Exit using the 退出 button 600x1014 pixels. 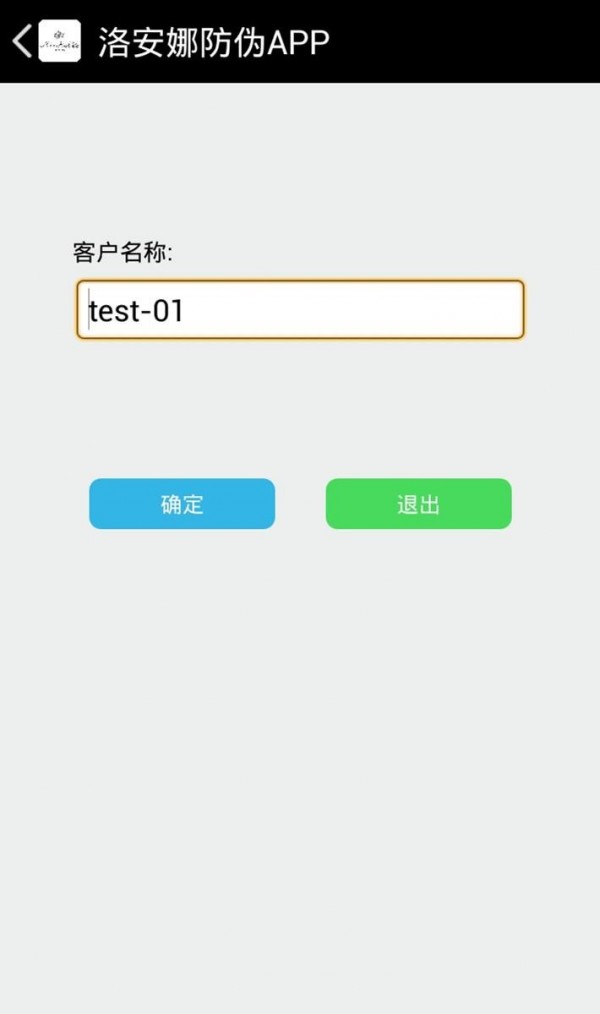pos(418,504)
